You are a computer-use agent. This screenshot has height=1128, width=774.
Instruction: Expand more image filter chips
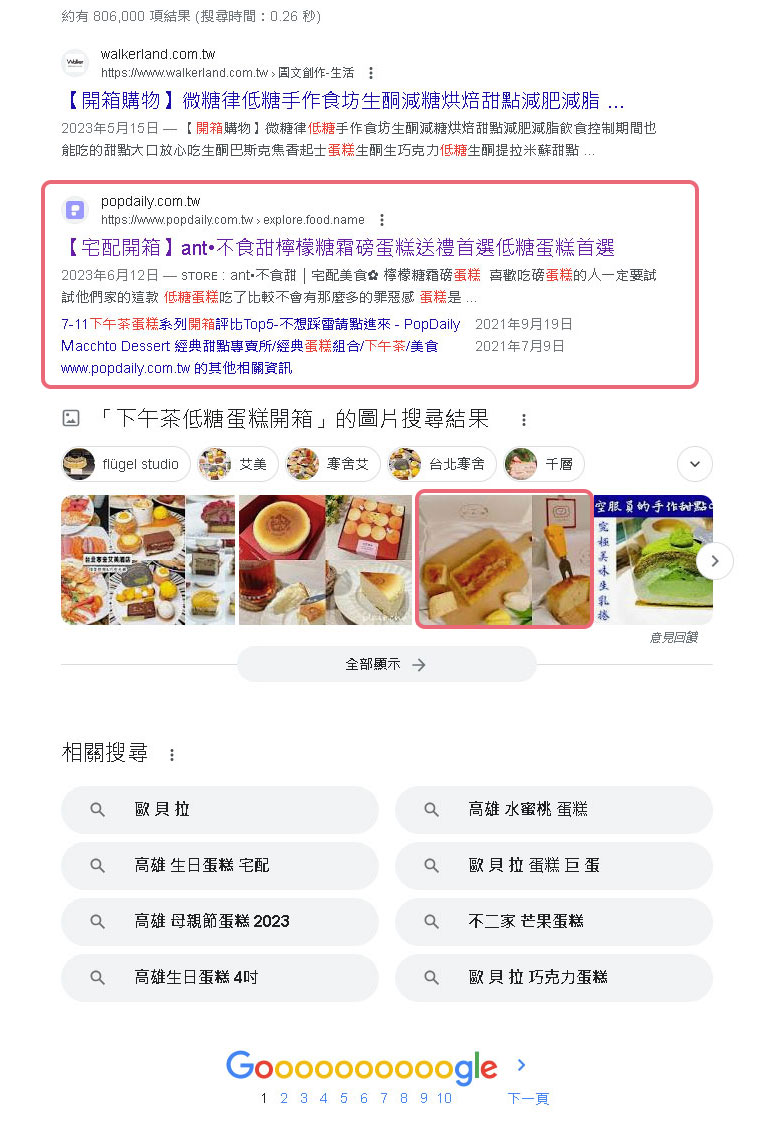[x=695, y=464]
